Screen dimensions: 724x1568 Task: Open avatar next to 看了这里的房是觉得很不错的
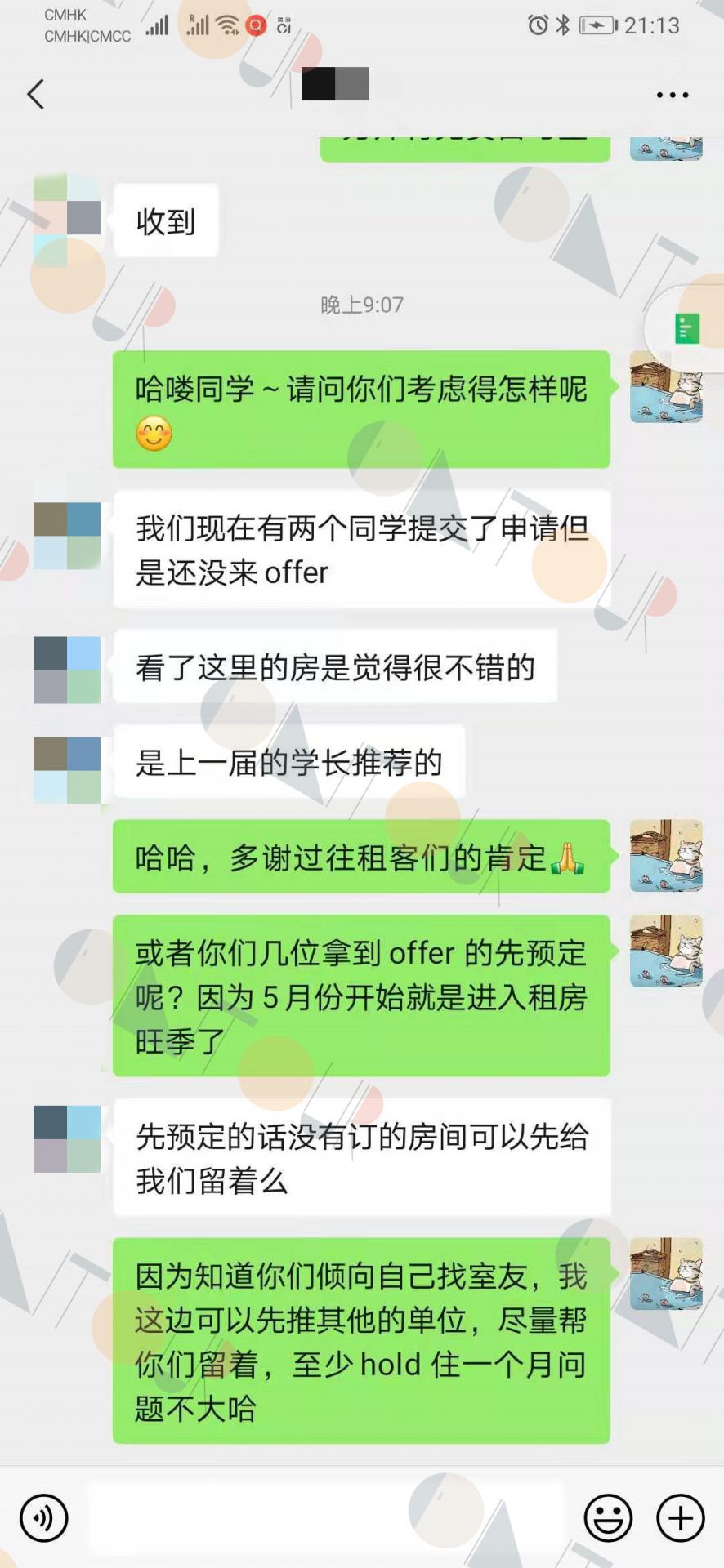67,670
